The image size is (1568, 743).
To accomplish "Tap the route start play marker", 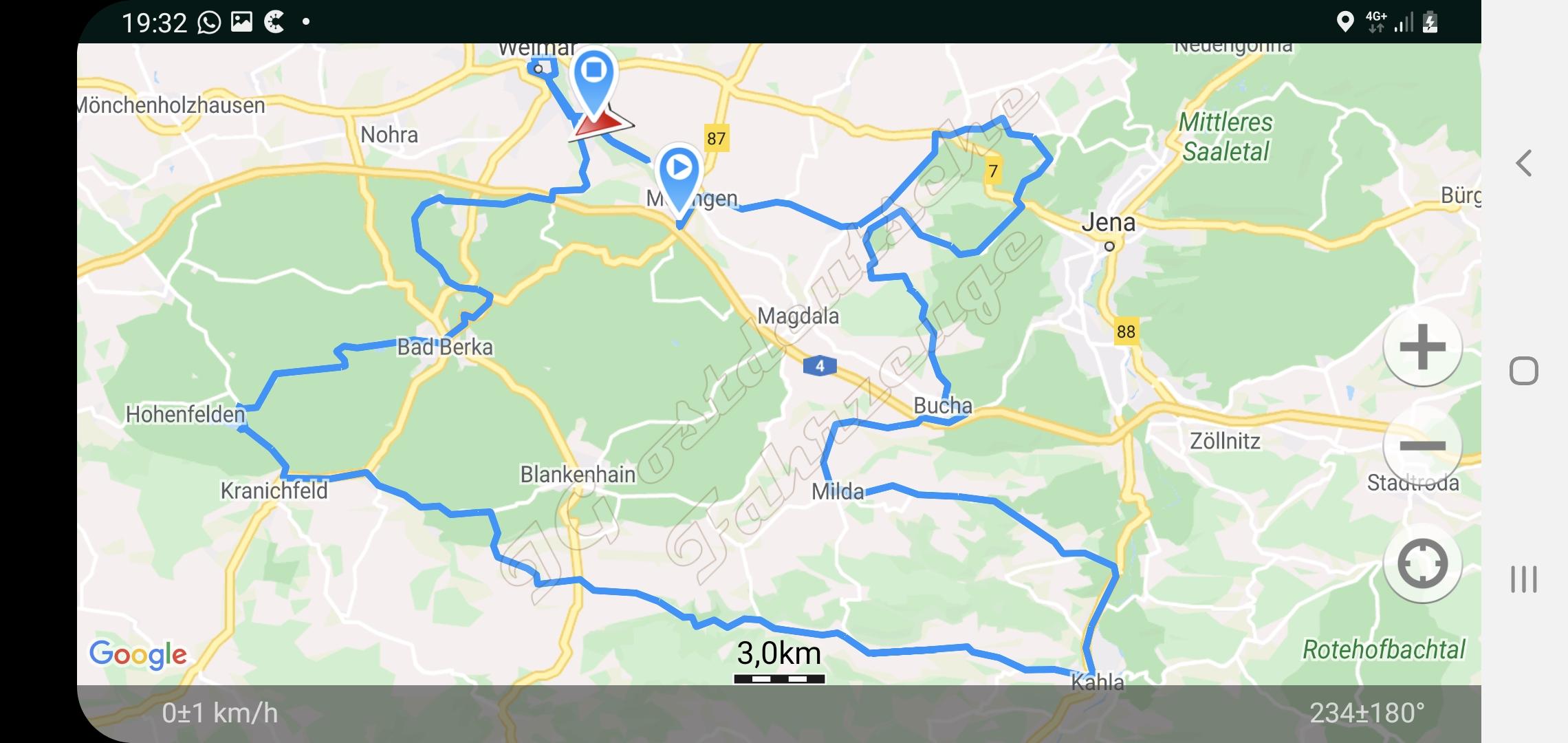I will click(x=679, y=169).
